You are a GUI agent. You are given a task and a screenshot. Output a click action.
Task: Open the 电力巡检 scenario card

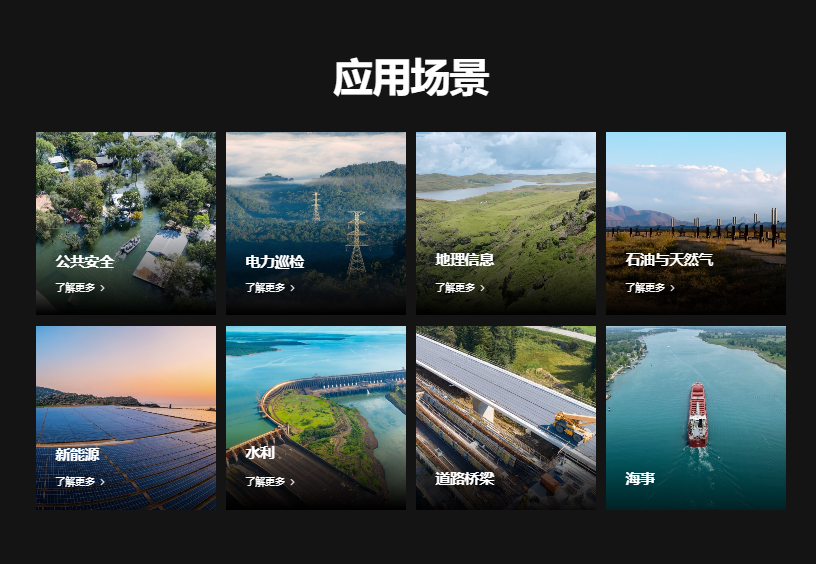coord(315,222)
